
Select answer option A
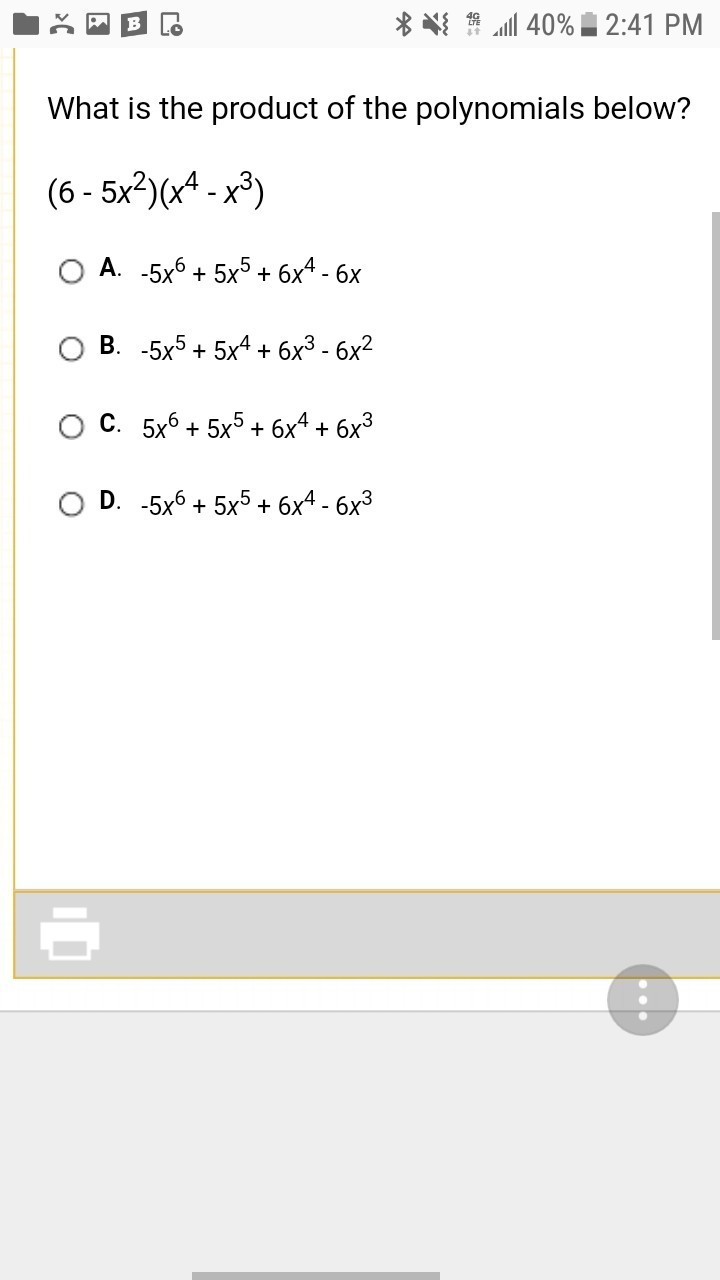tap(71, 271)
